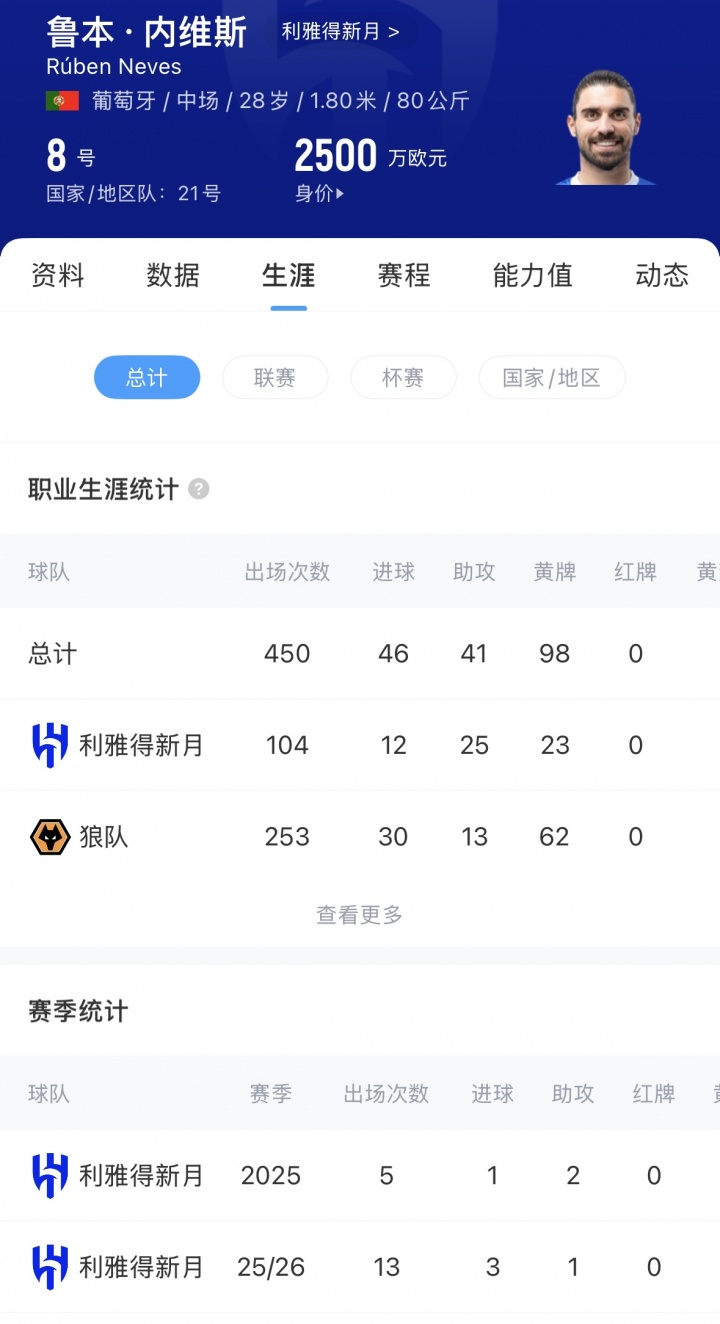Screen dimensions: 720x1324
Task: Switch to the 动态 tab
Action: [x=662, y=275]
